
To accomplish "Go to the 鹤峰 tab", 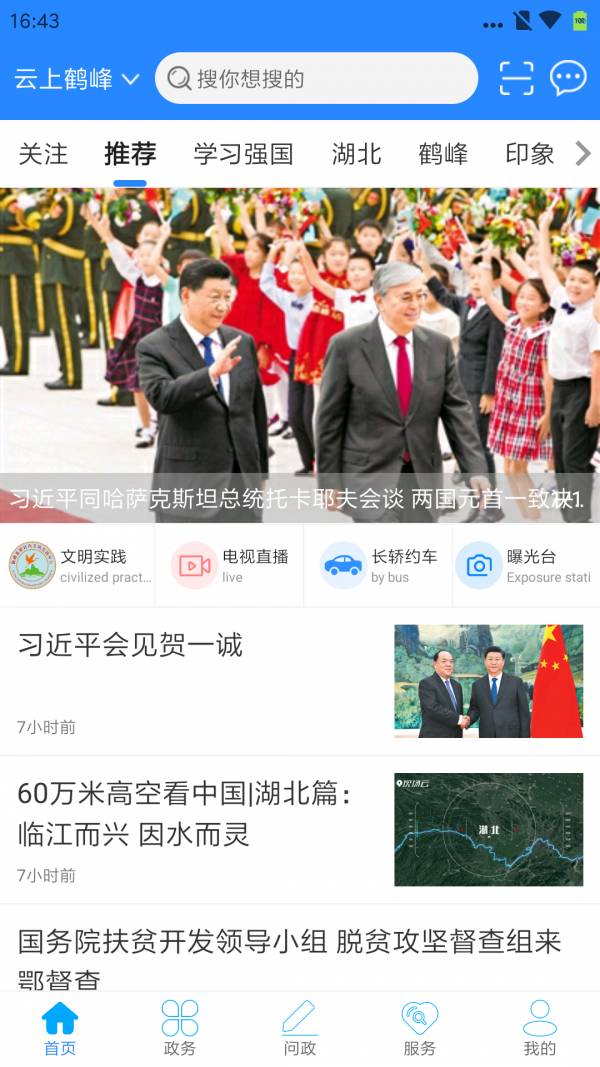I will click(443, 154).
